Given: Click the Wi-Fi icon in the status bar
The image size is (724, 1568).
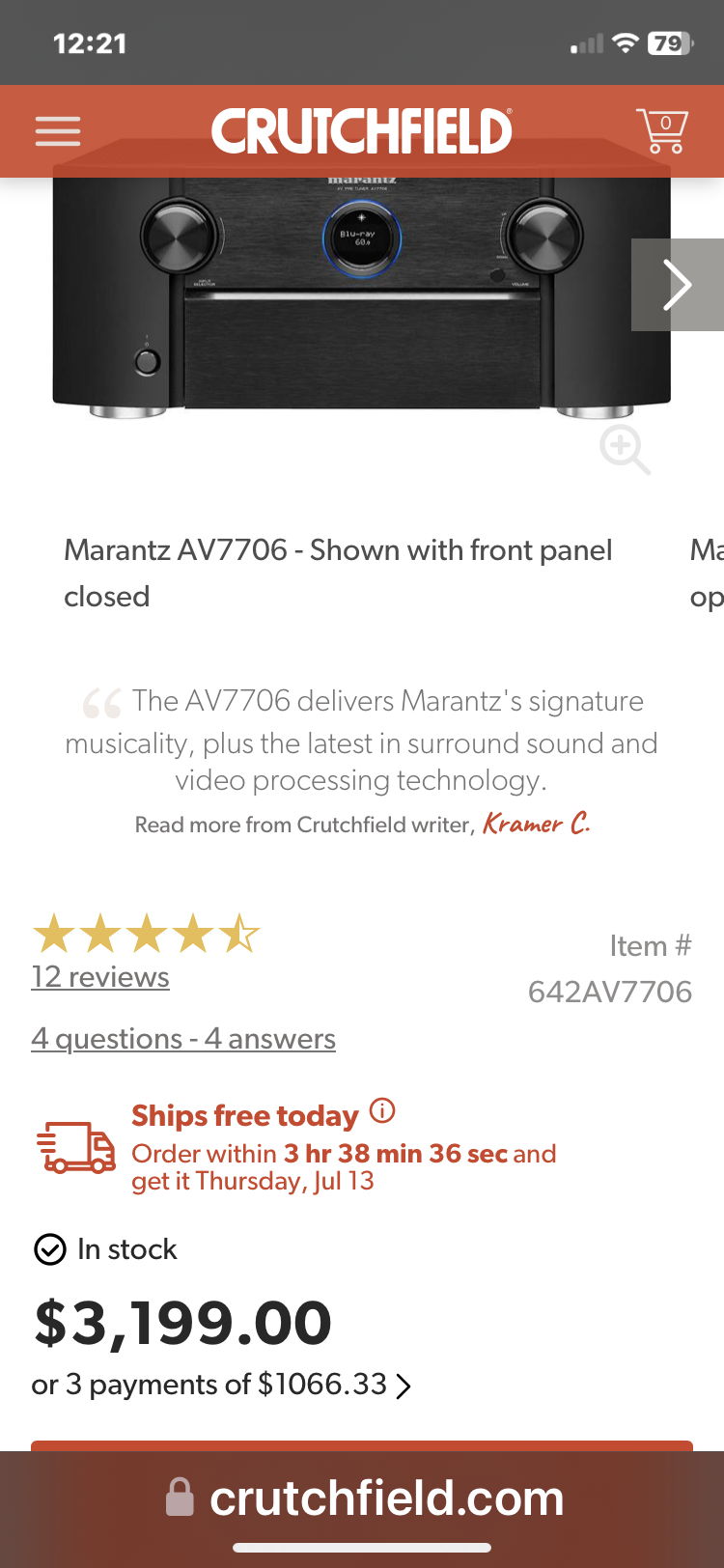Looking at the screenshot, I should (624, 42).
